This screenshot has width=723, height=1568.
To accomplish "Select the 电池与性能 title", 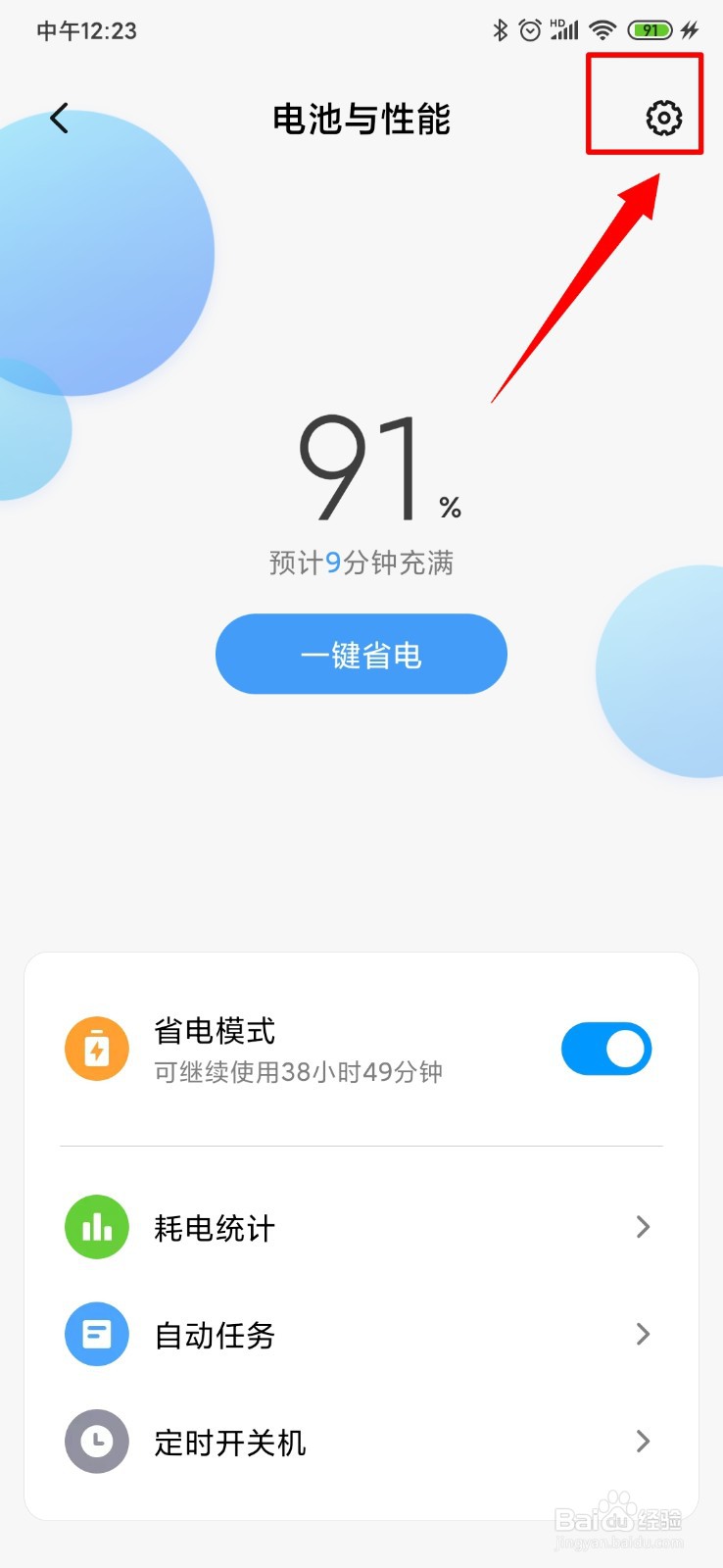I will 361,119.
